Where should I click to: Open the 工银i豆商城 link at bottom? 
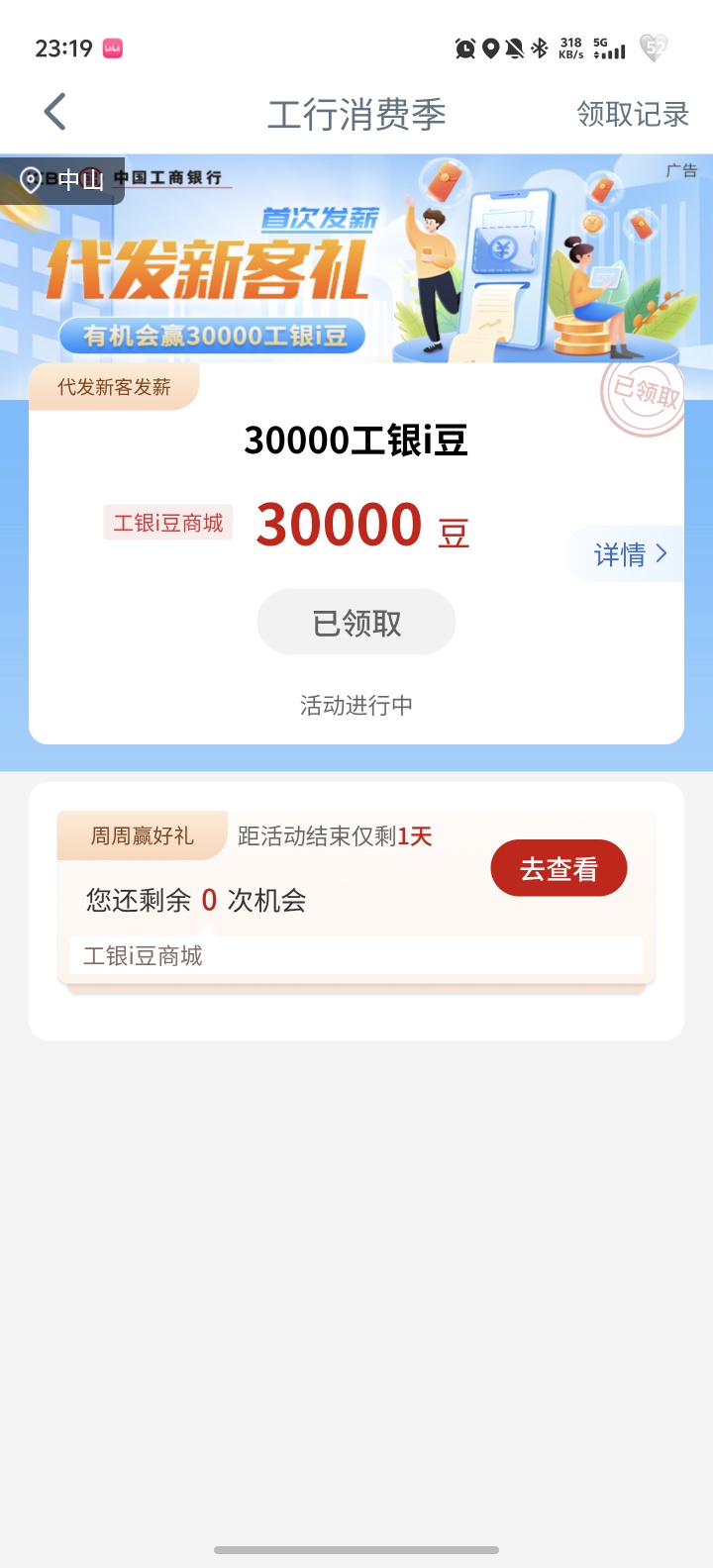click(144, 956)
